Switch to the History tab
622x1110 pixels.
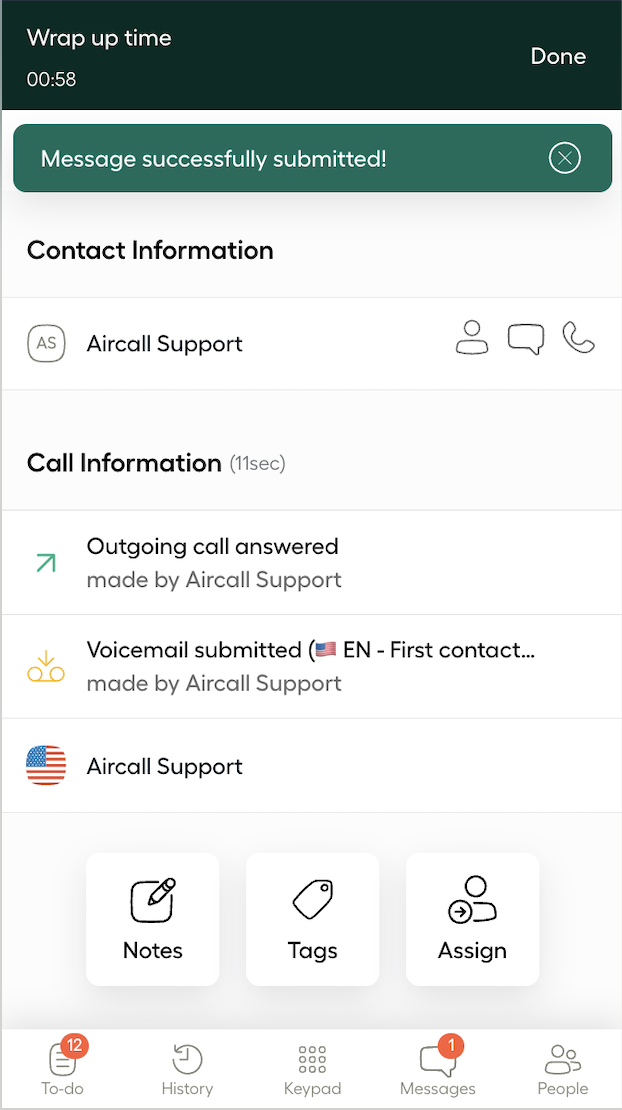pyautogui.click(x=187, y=1070)
